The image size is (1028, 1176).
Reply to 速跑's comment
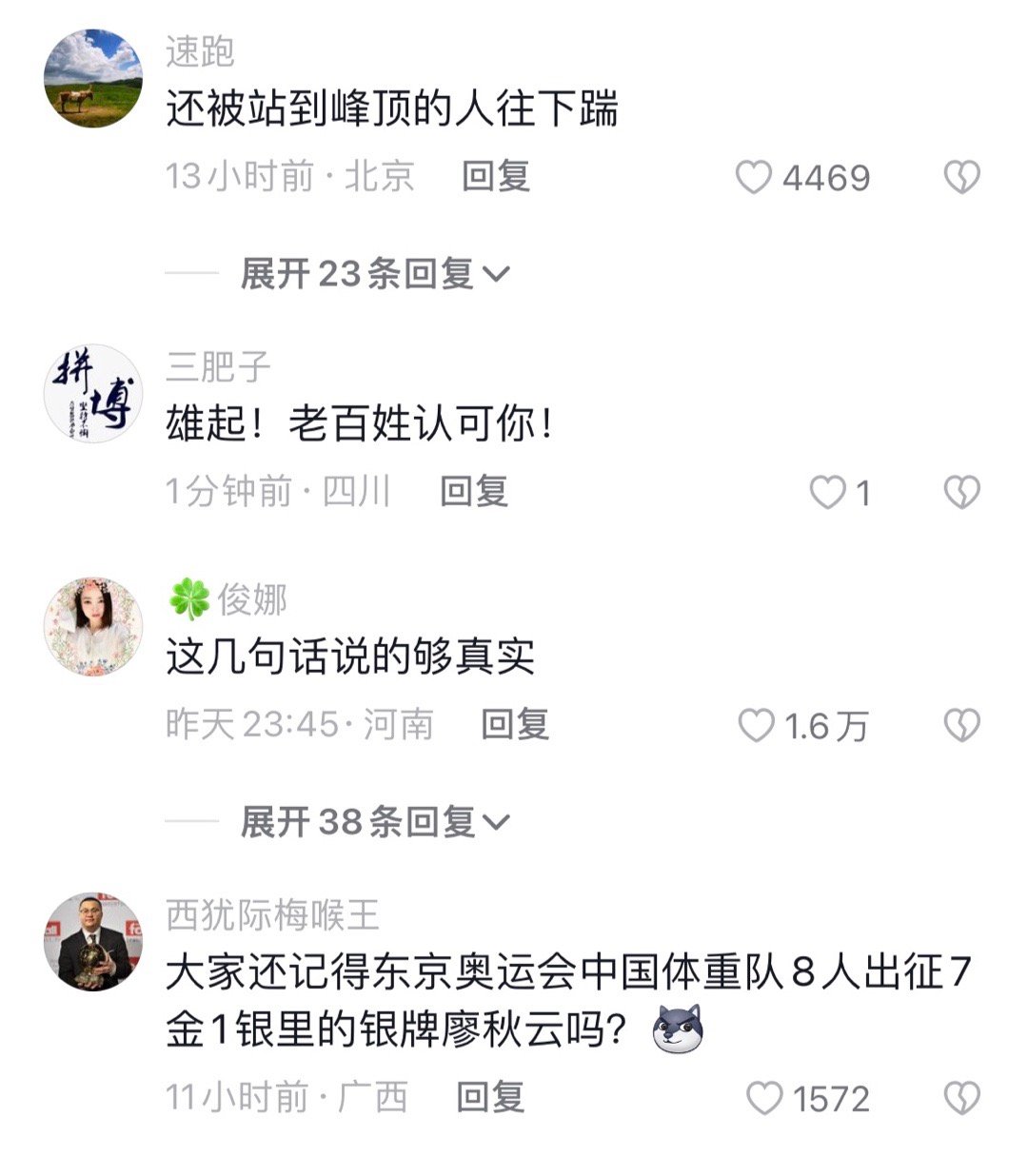tap(495, 177)
